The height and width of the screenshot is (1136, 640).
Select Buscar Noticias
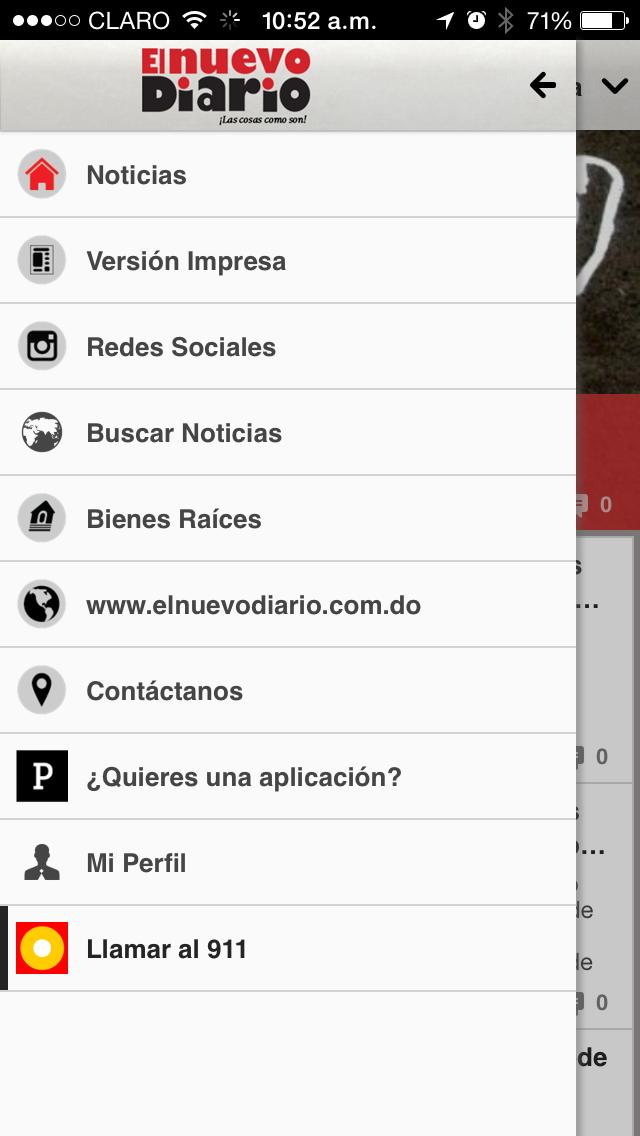tap(184, 433)
